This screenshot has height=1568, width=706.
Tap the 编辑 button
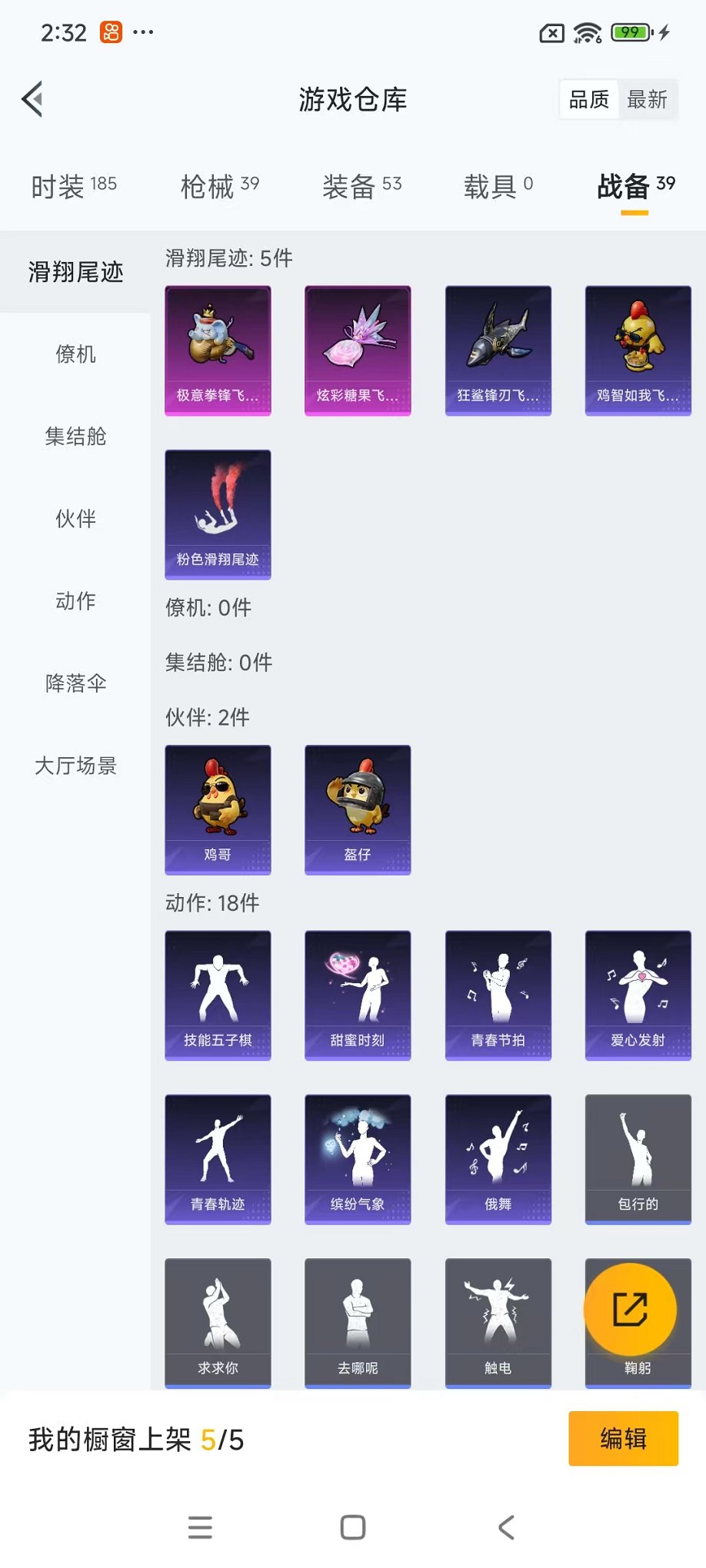pos(623,1438)
